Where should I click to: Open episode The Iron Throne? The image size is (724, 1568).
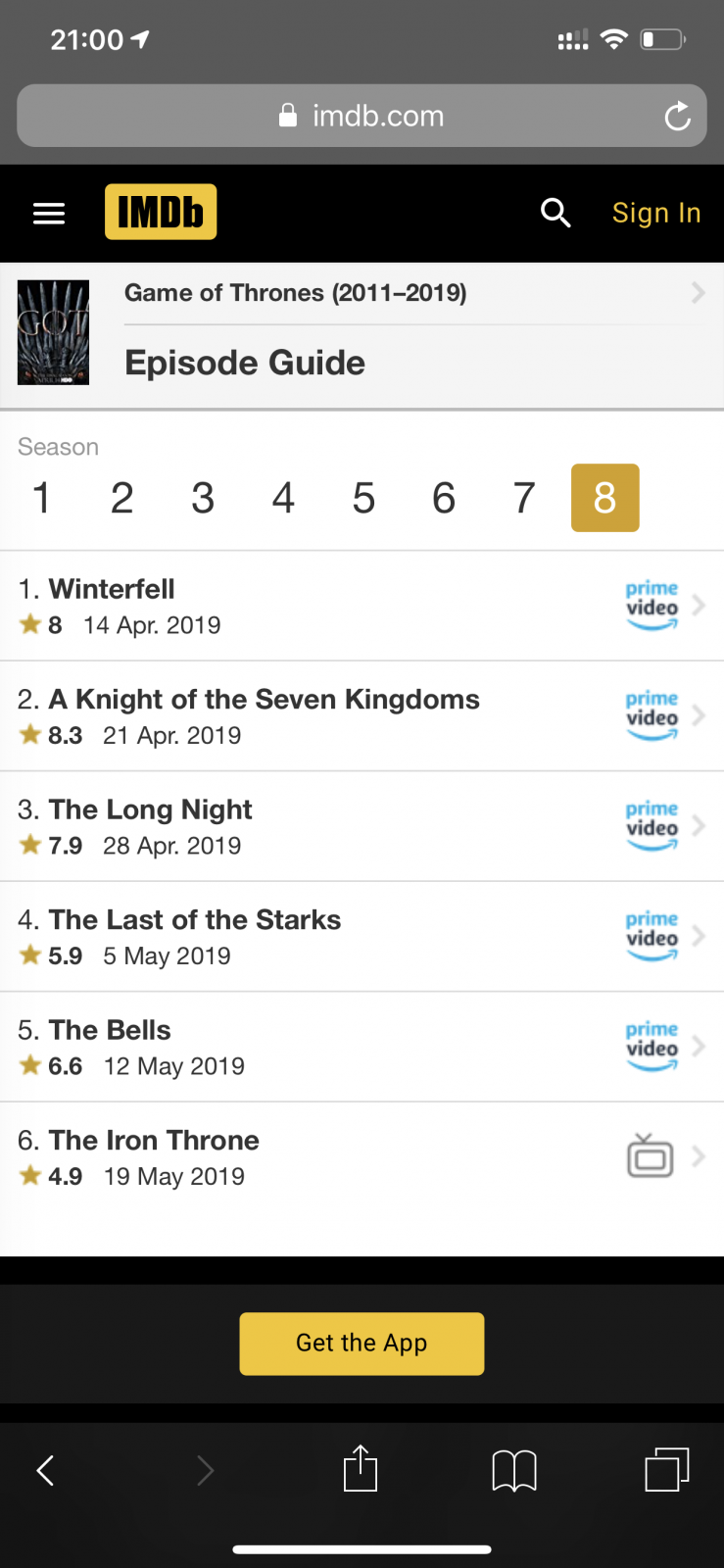(x=362, y=1157)
